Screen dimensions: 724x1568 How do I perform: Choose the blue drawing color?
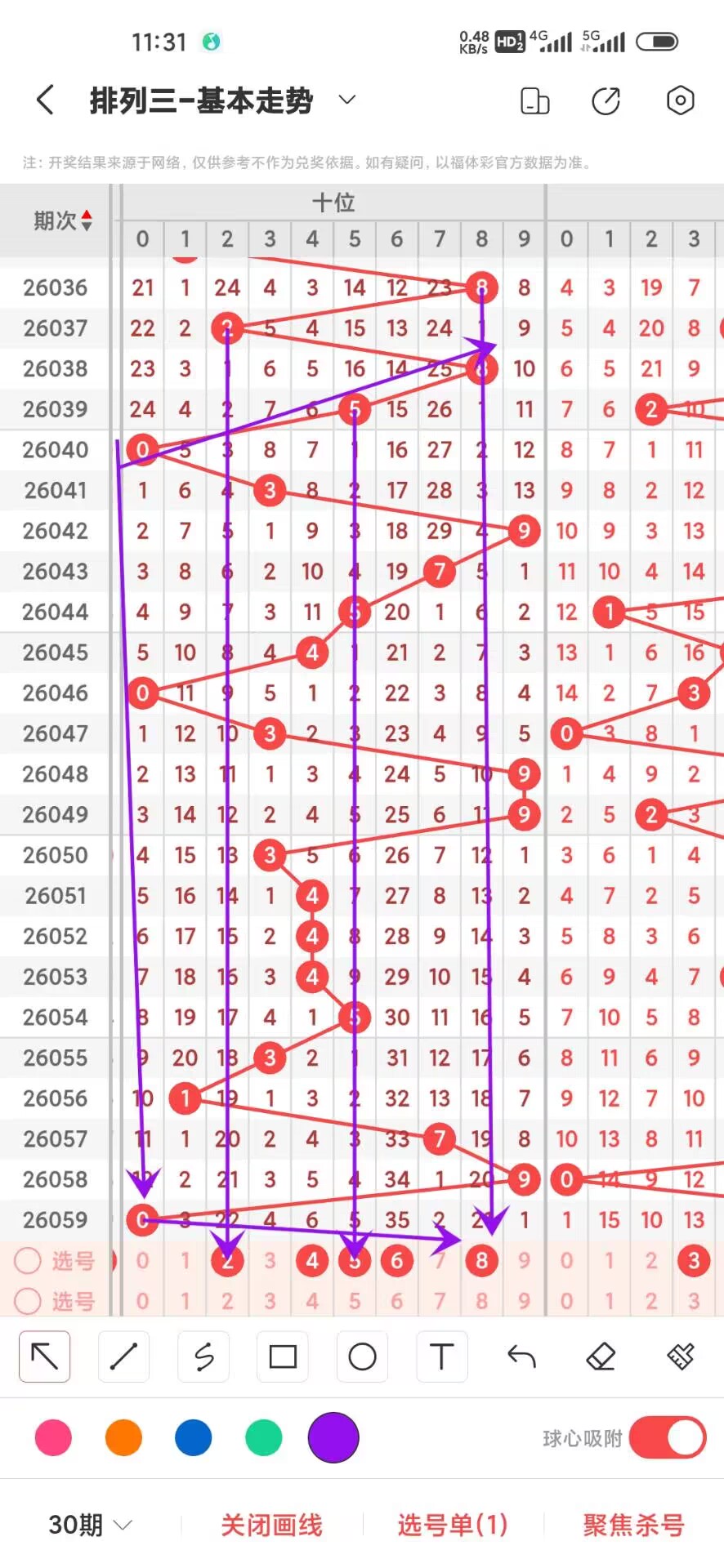point(194,1438)
